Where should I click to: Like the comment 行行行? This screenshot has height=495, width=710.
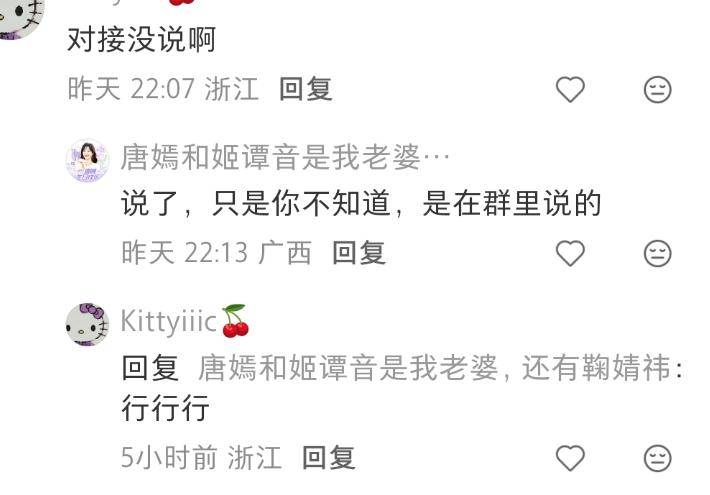(570, 459)
